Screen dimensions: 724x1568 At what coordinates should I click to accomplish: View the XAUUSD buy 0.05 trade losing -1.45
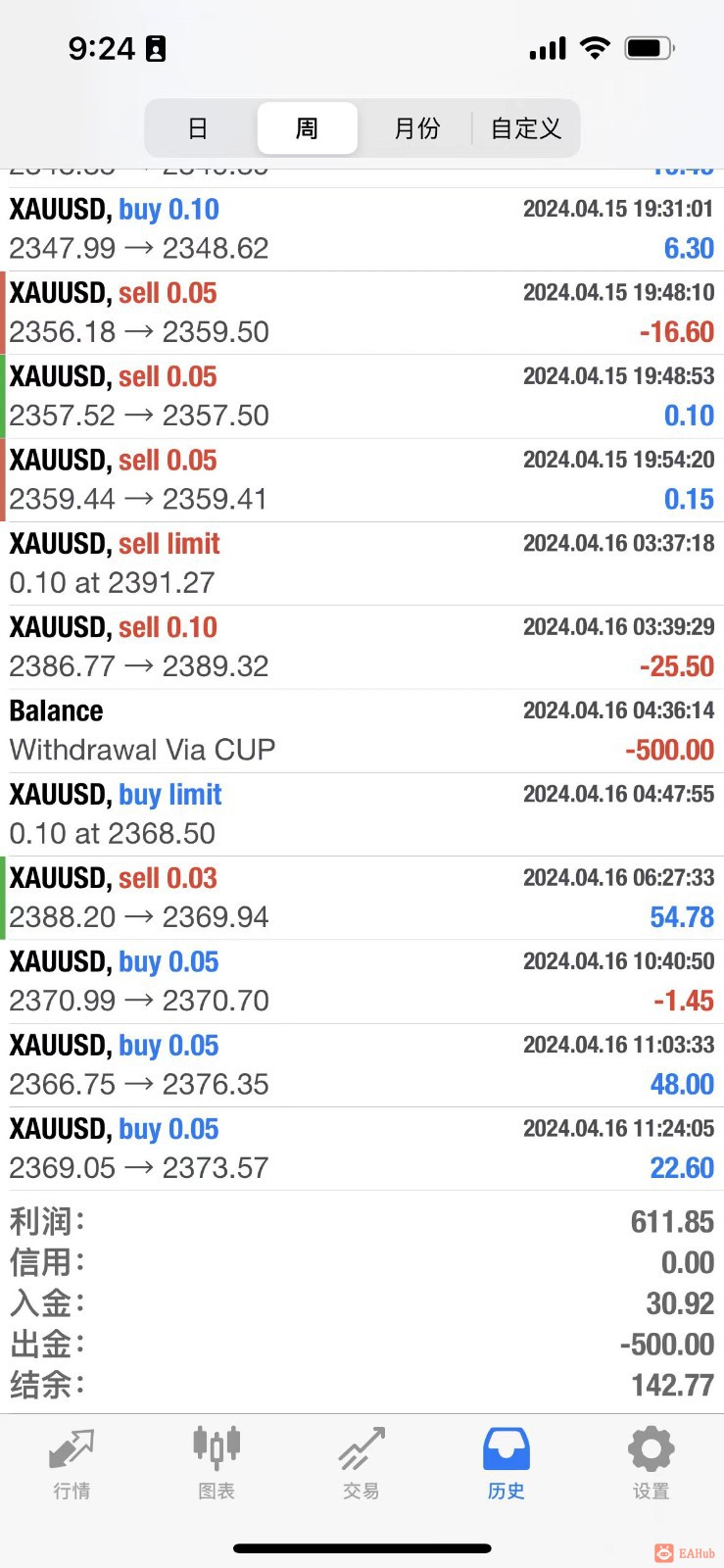point(362,982)
